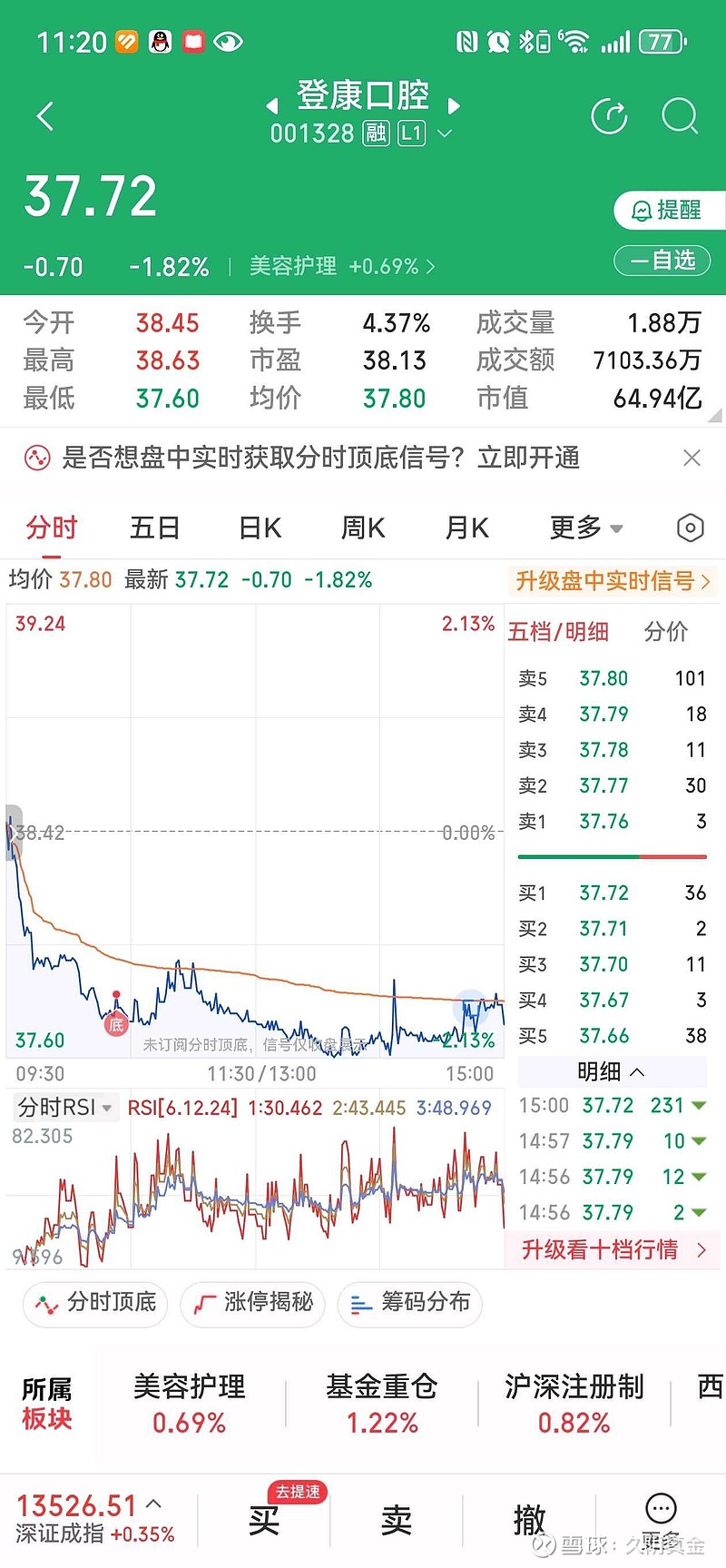Open 升级盘中实时信号 link

click(613, 581)
